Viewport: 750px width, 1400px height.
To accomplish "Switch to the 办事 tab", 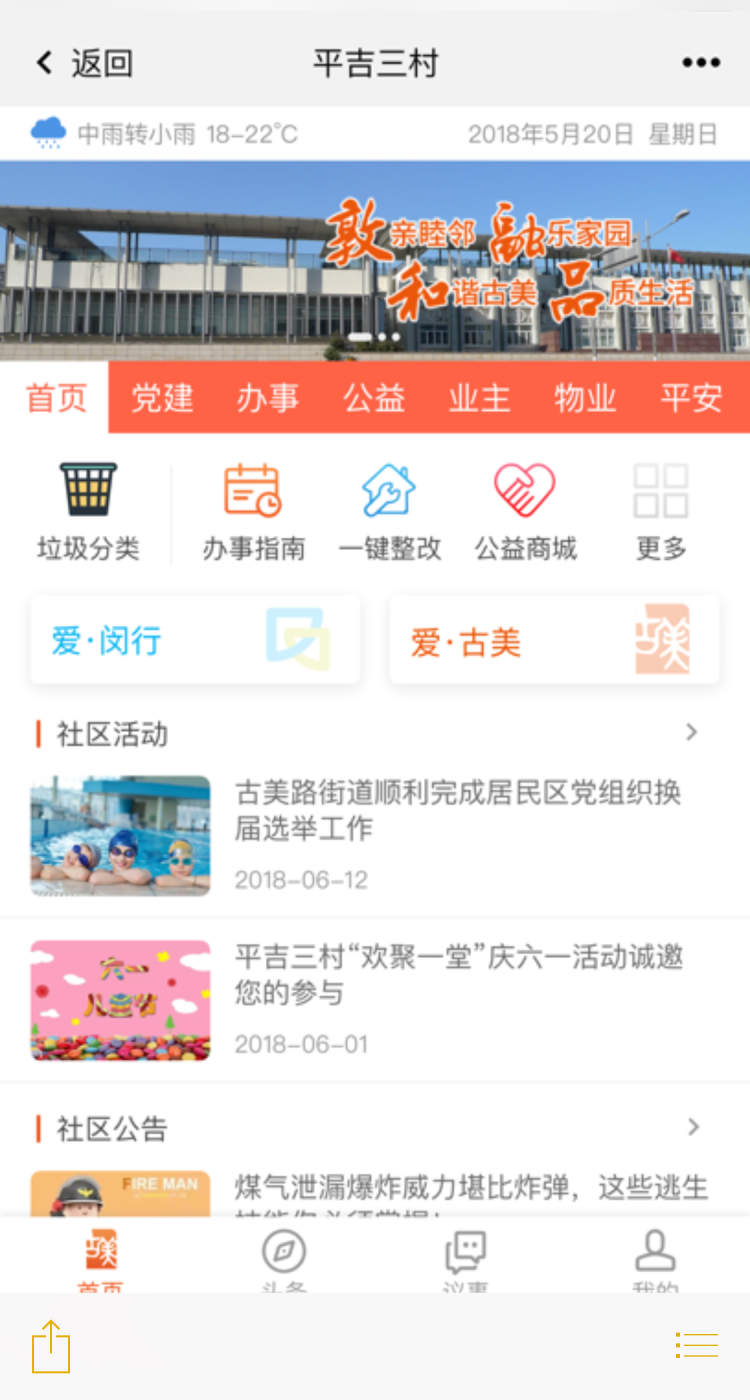I will (267, 398).
